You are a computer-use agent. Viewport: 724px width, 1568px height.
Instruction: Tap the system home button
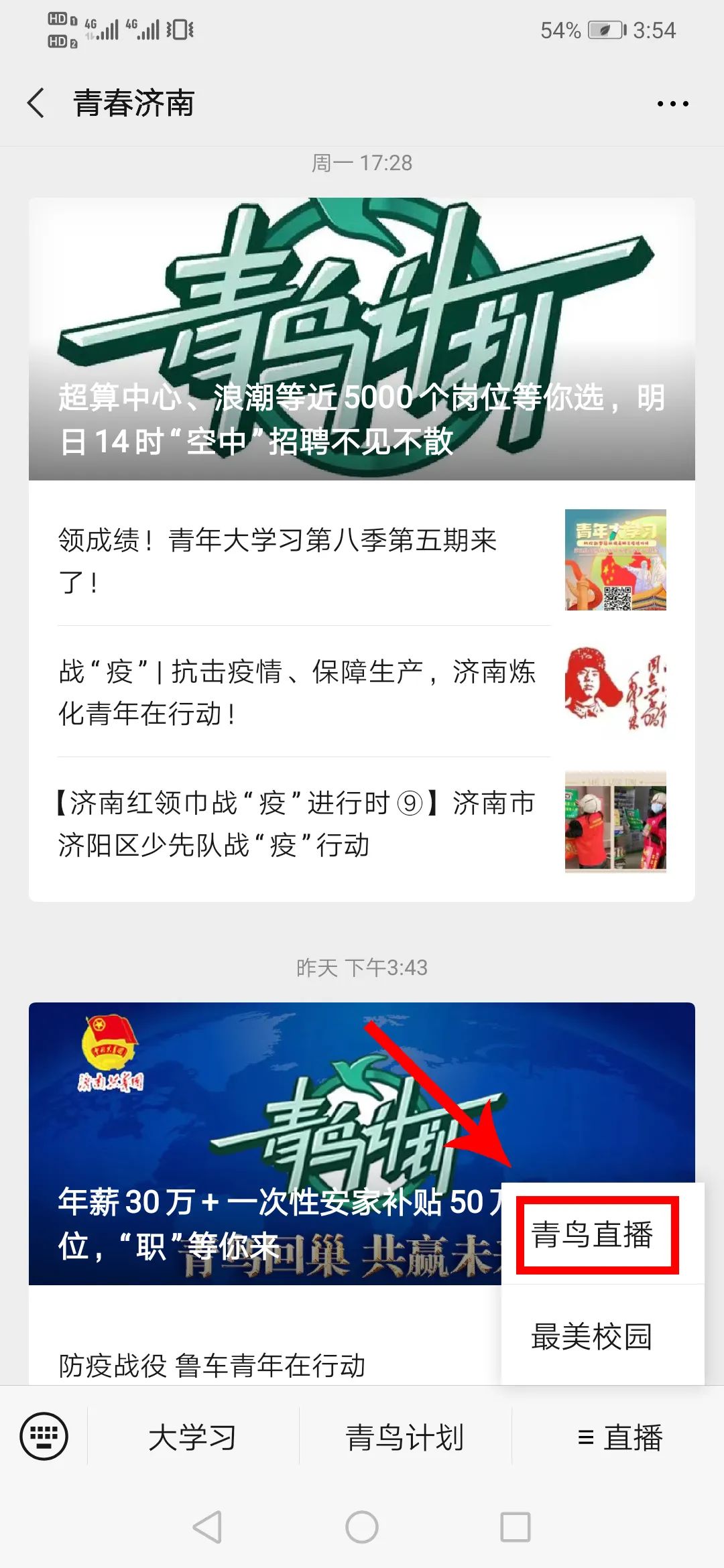tap(362, 1527)
